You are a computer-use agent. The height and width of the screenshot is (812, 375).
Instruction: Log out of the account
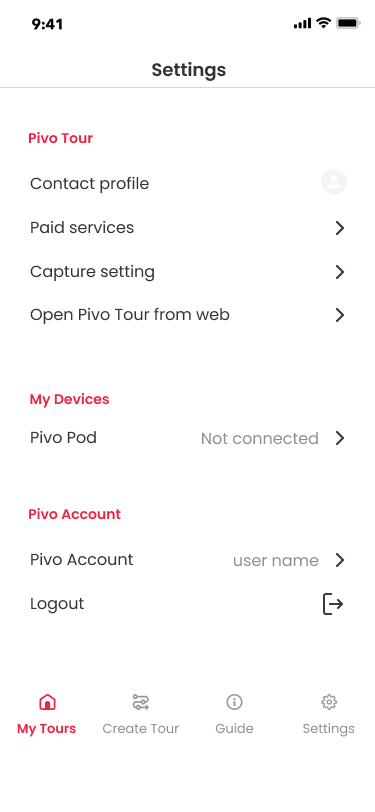[188, 604]
